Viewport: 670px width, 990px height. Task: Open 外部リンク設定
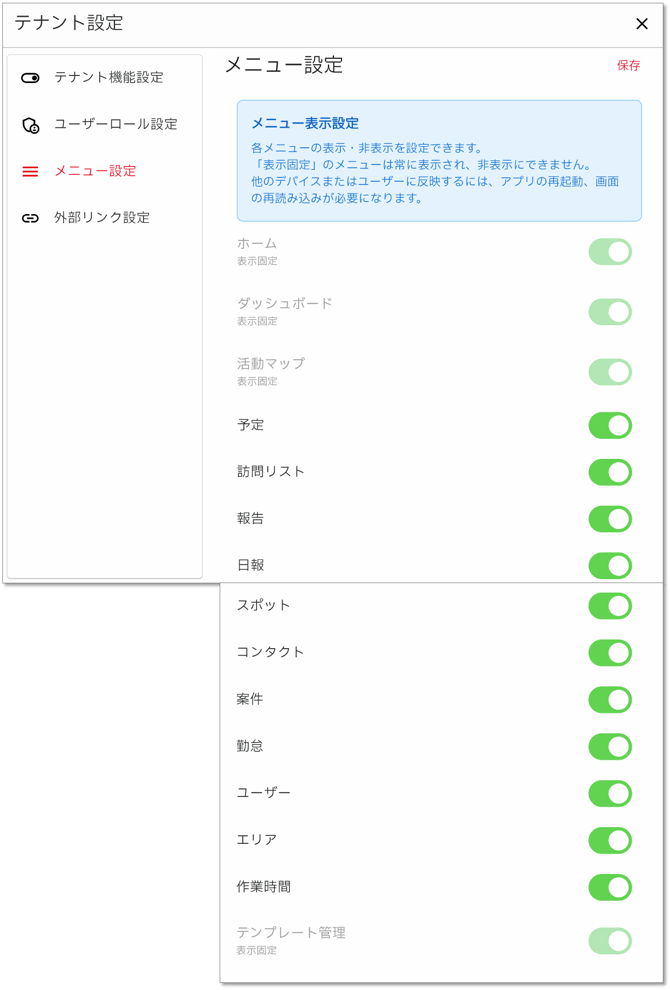tap(101, 217)
